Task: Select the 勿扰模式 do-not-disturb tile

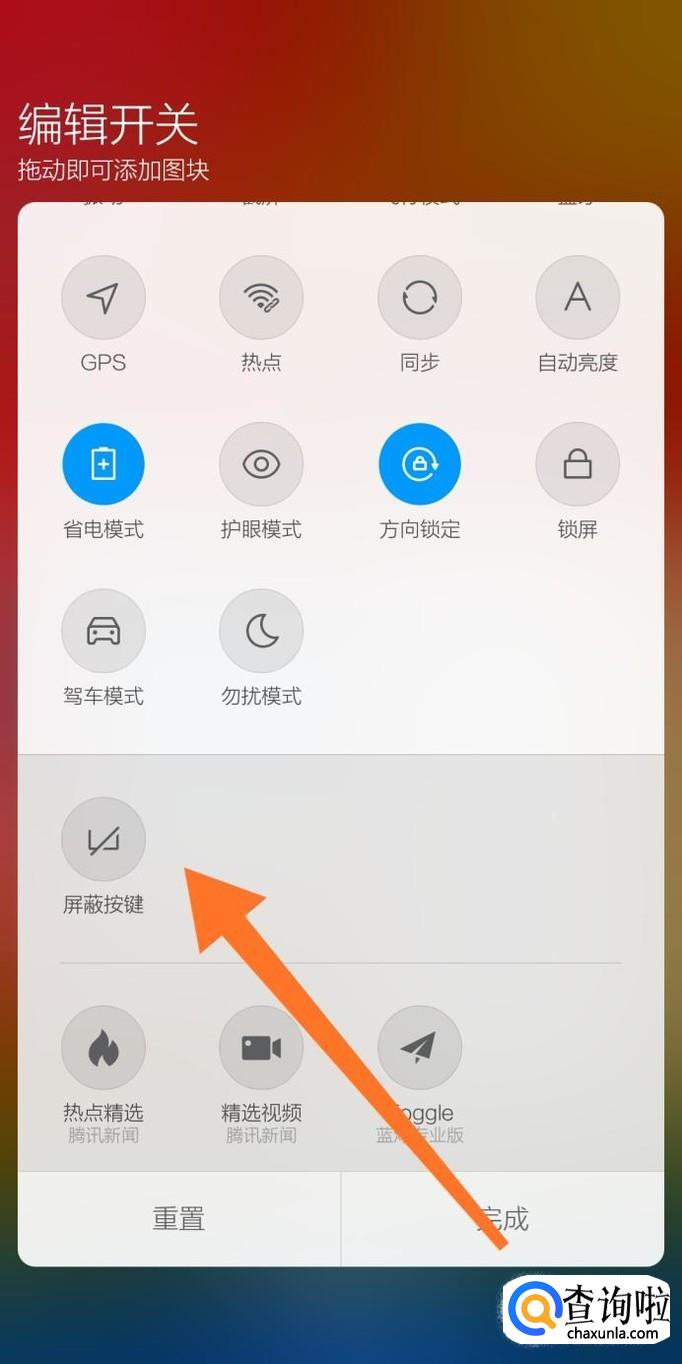Action: click(261, 631)
